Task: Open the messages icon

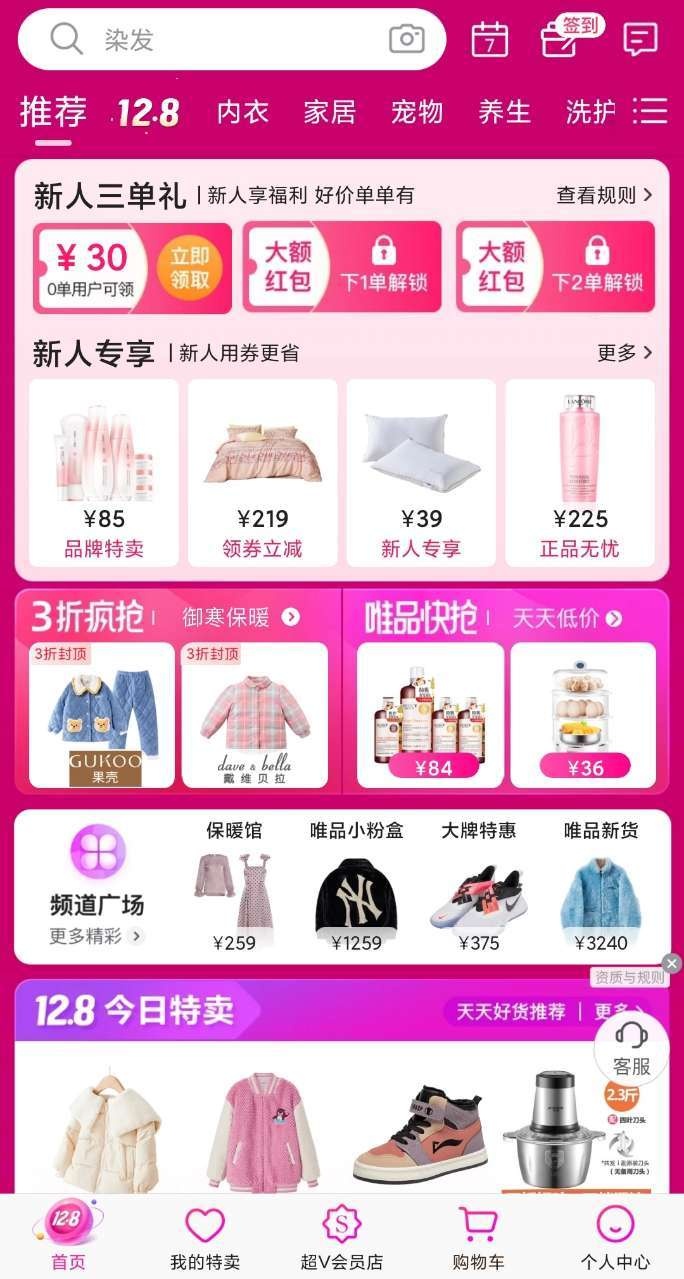Action: 640,40
